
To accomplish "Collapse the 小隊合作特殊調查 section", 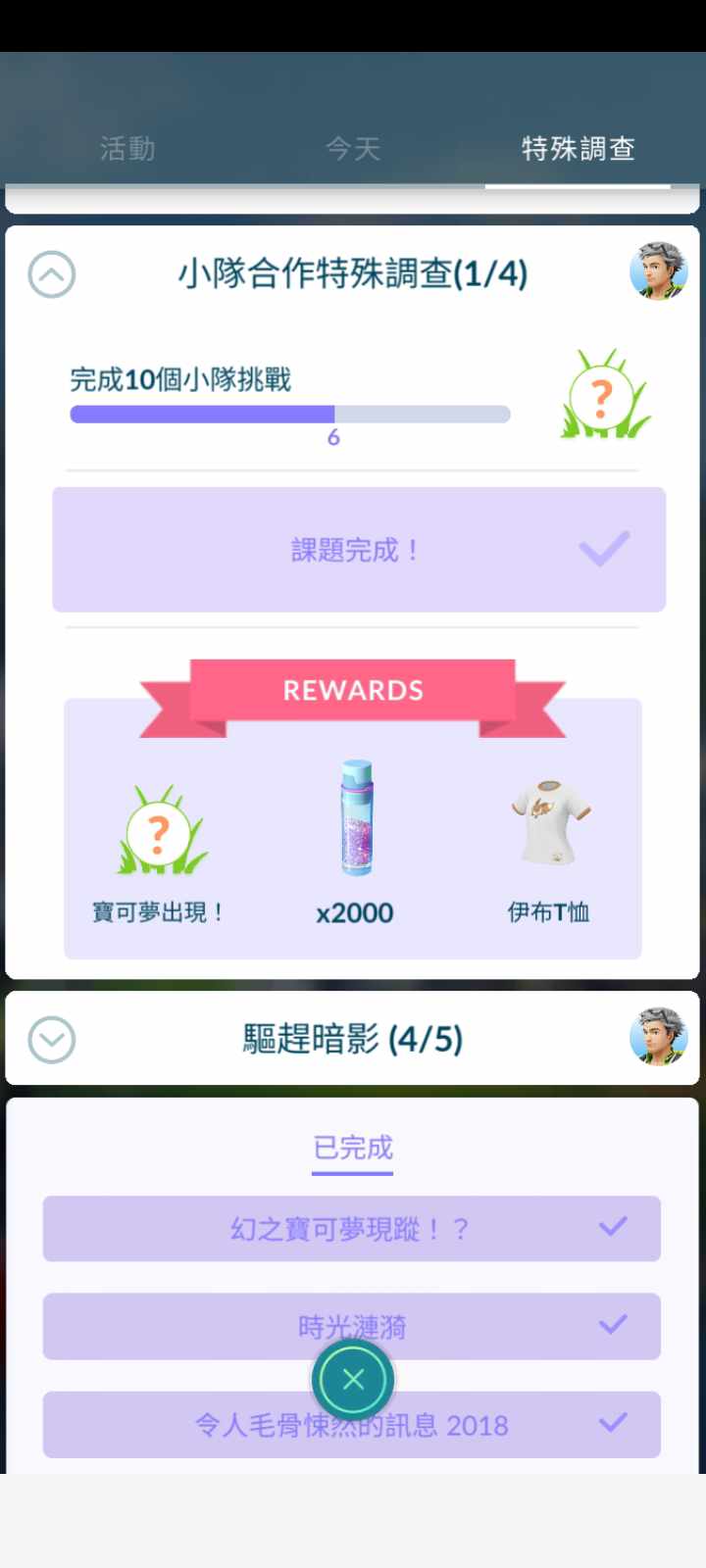I will 52,274.
